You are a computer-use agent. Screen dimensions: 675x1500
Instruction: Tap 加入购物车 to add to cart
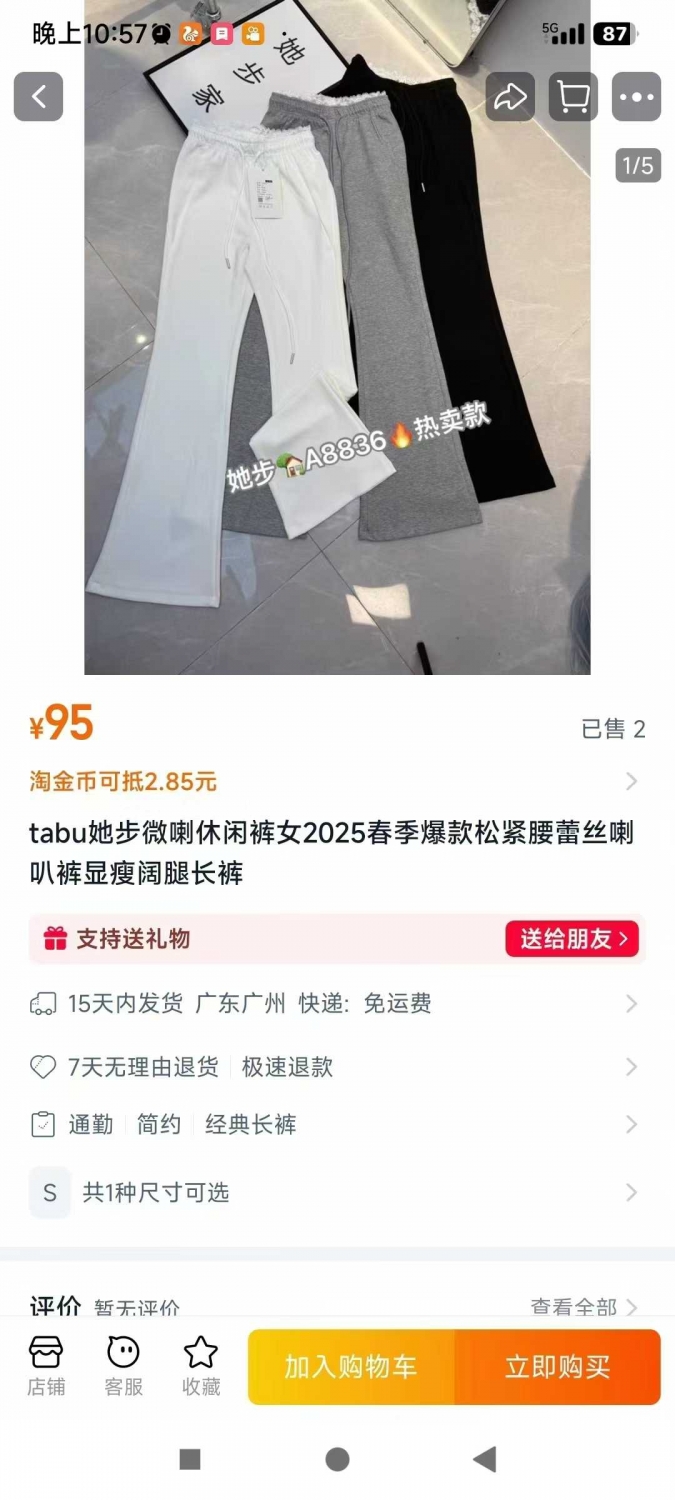(x=351, y=1367)
